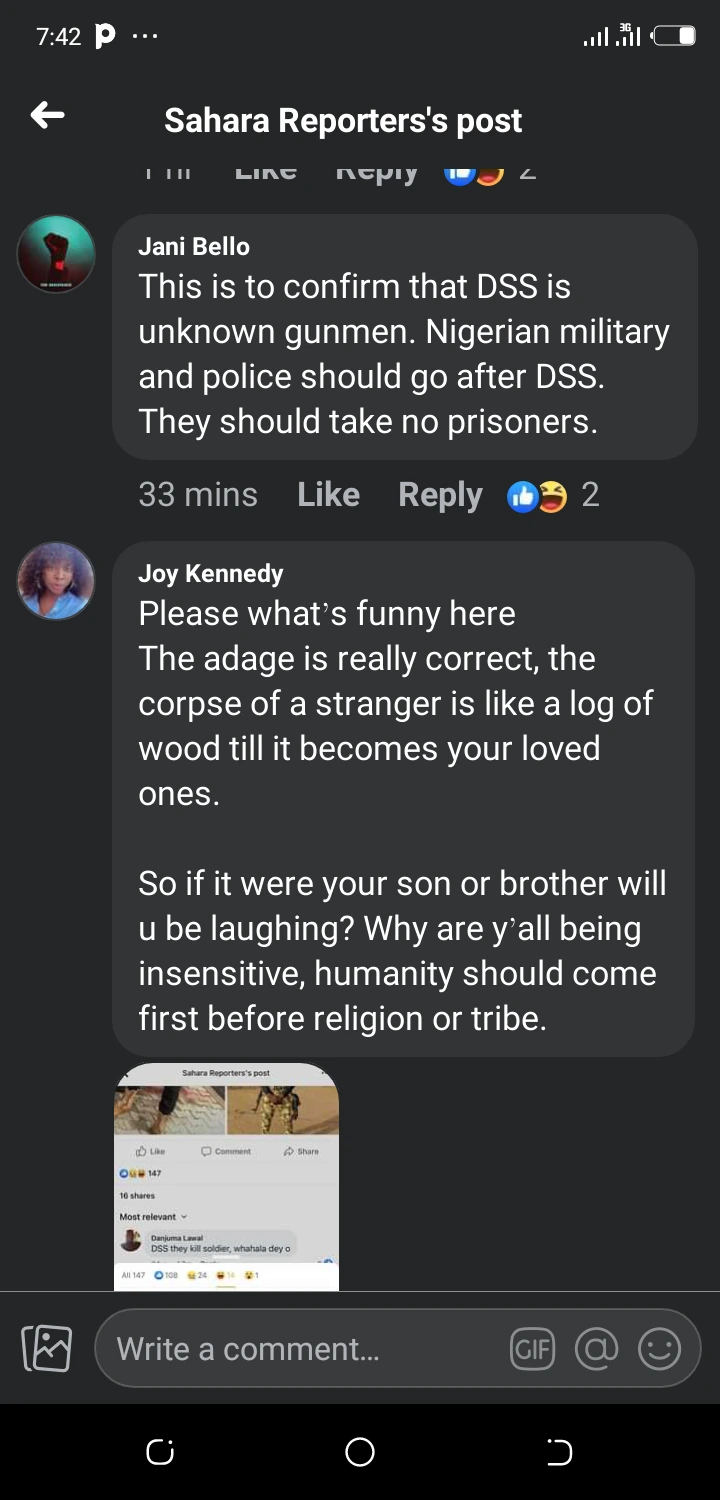View reactions on Jani Bello's comment
The image size is (720, 1500).
click(x=552, y=494)
